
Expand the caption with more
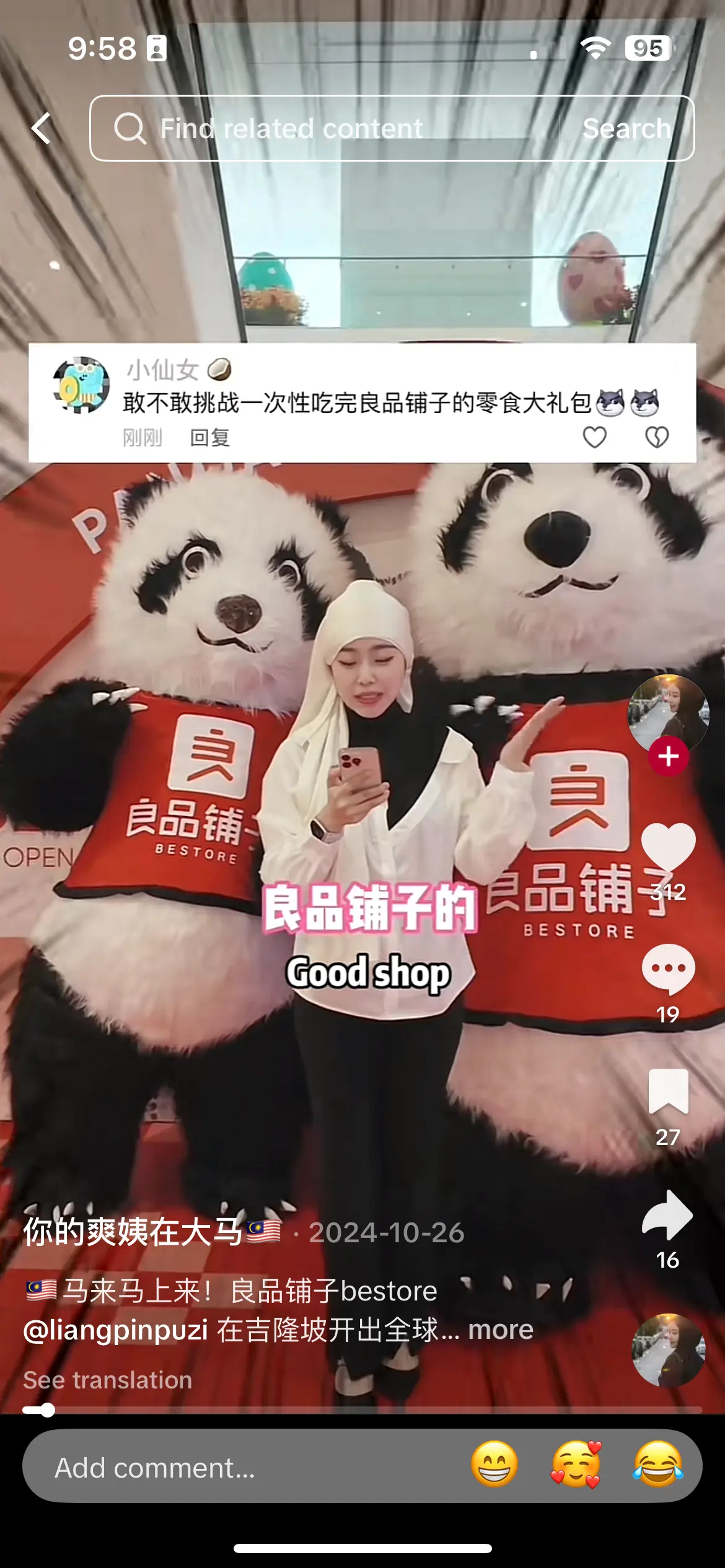pyautogui.click(x=501, y=1329)
